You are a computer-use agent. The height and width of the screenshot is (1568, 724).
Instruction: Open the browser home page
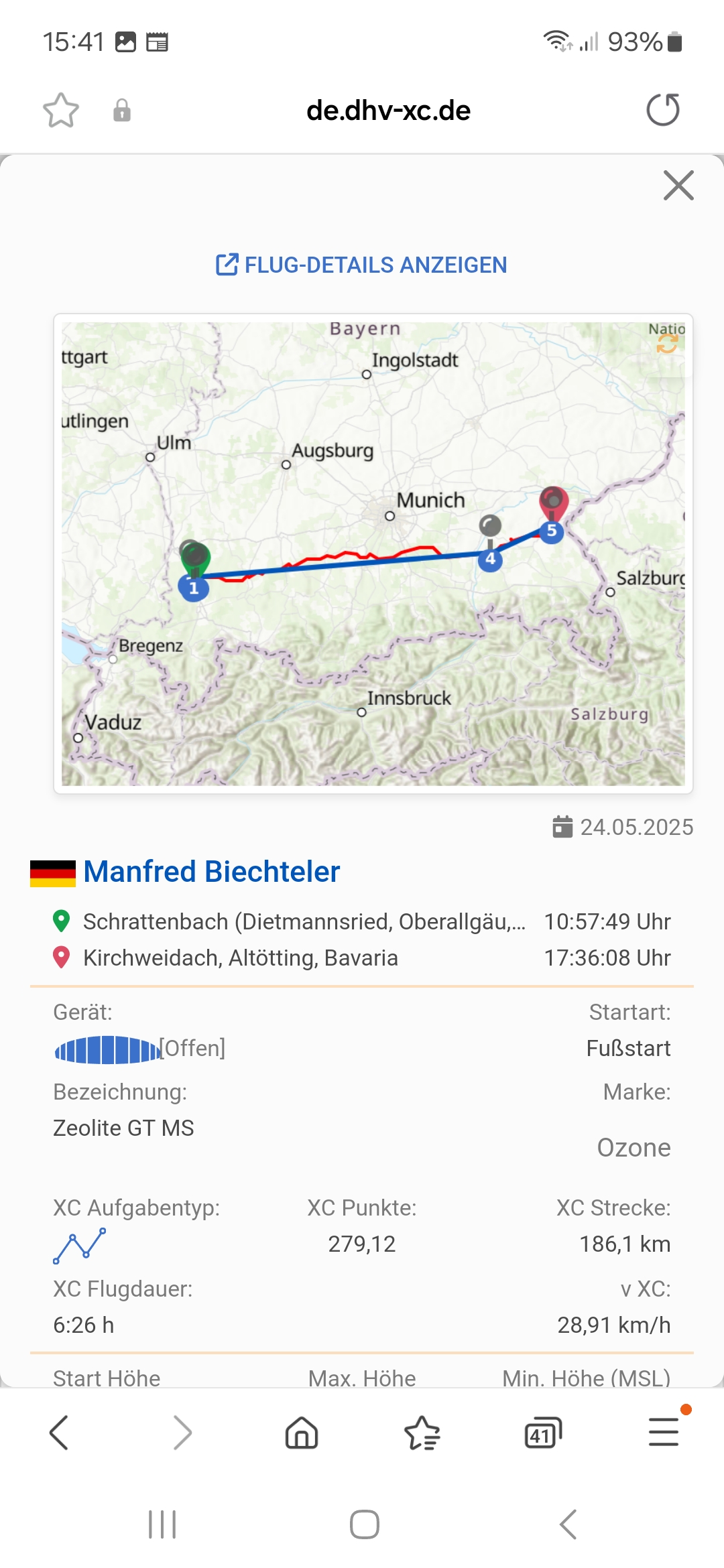302,1433
